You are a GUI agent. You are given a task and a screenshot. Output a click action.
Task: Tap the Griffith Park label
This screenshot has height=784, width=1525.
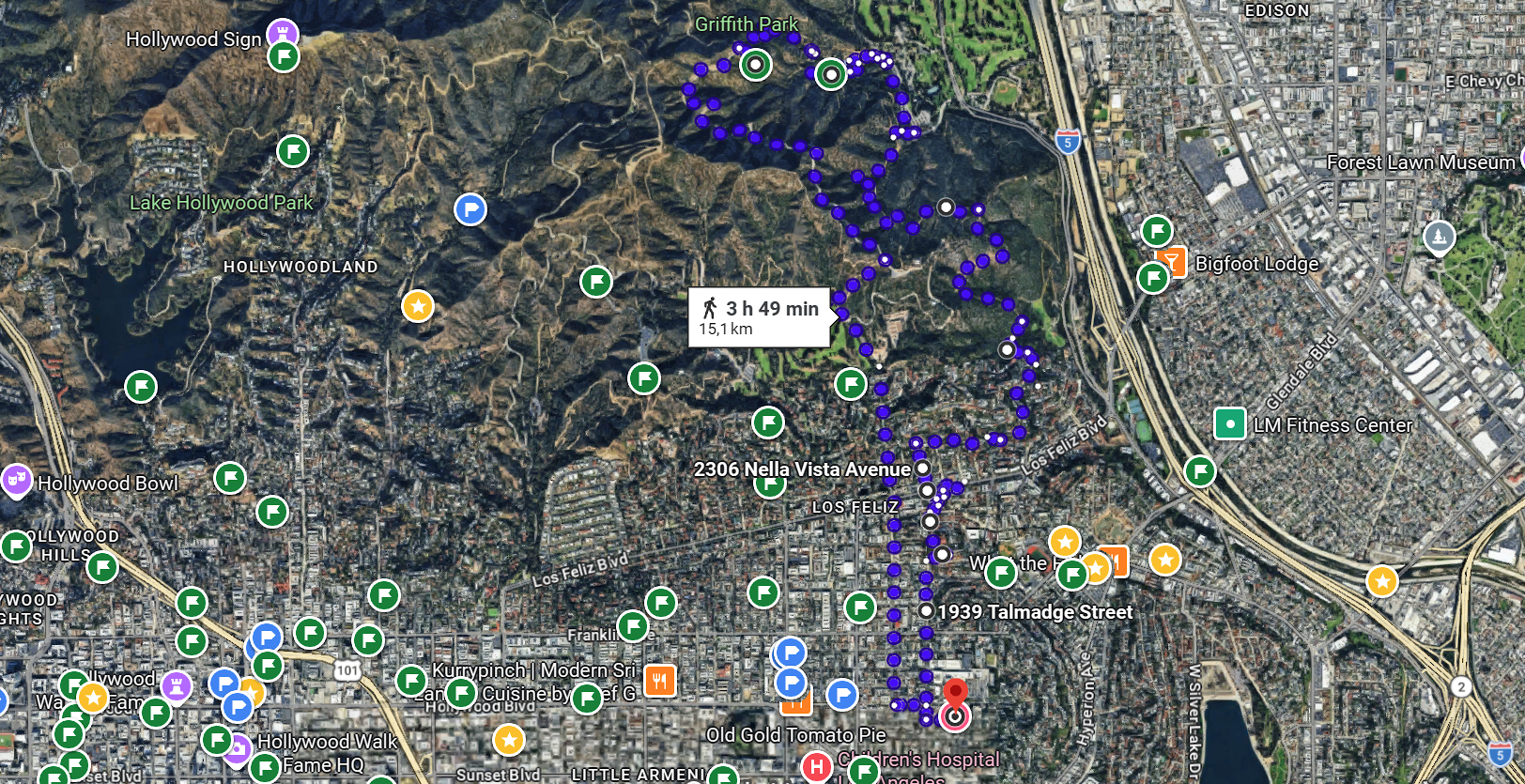tap(746, 23)
